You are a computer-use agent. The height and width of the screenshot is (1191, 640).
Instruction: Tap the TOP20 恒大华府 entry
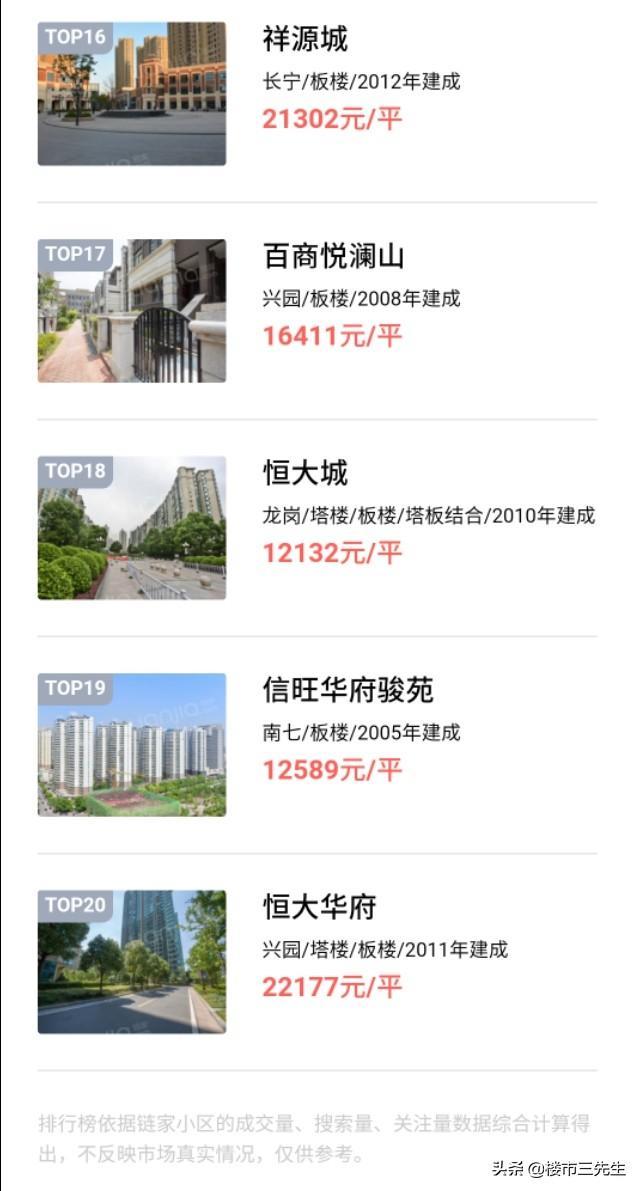pyautogui.click(x=317, y=962)
